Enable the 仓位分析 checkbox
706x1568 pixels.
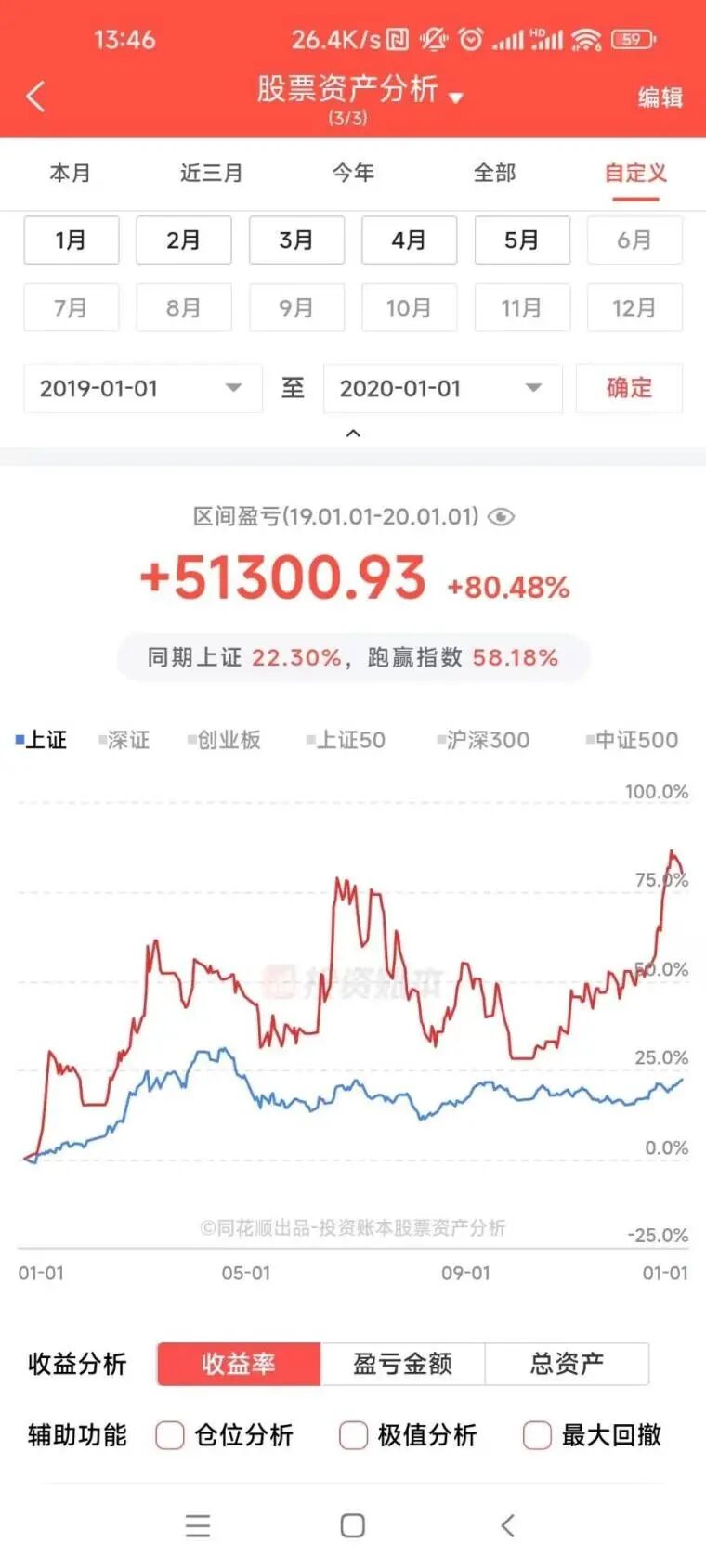(170, 1435)
